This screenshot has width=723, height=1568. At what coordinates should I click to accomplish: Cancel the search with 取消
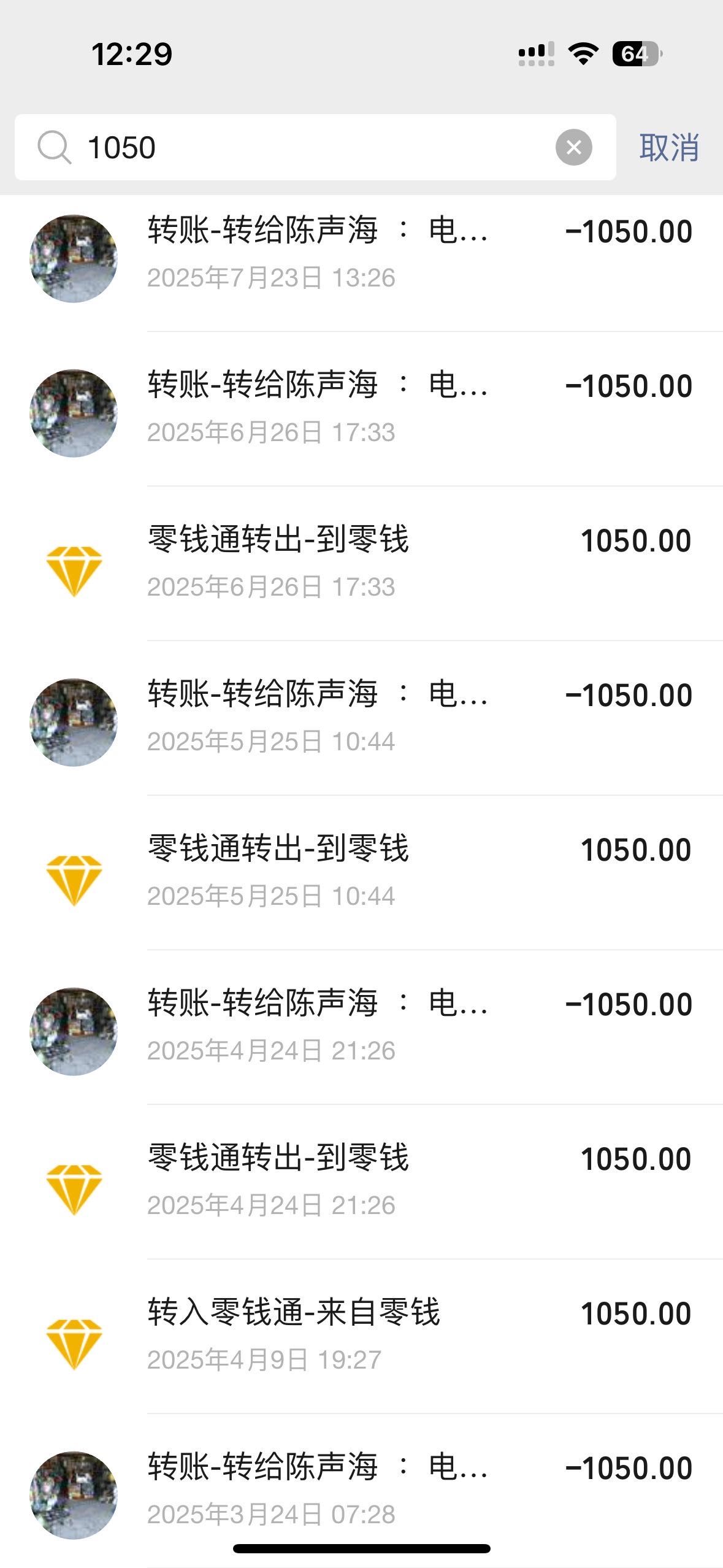pos(668,147)
